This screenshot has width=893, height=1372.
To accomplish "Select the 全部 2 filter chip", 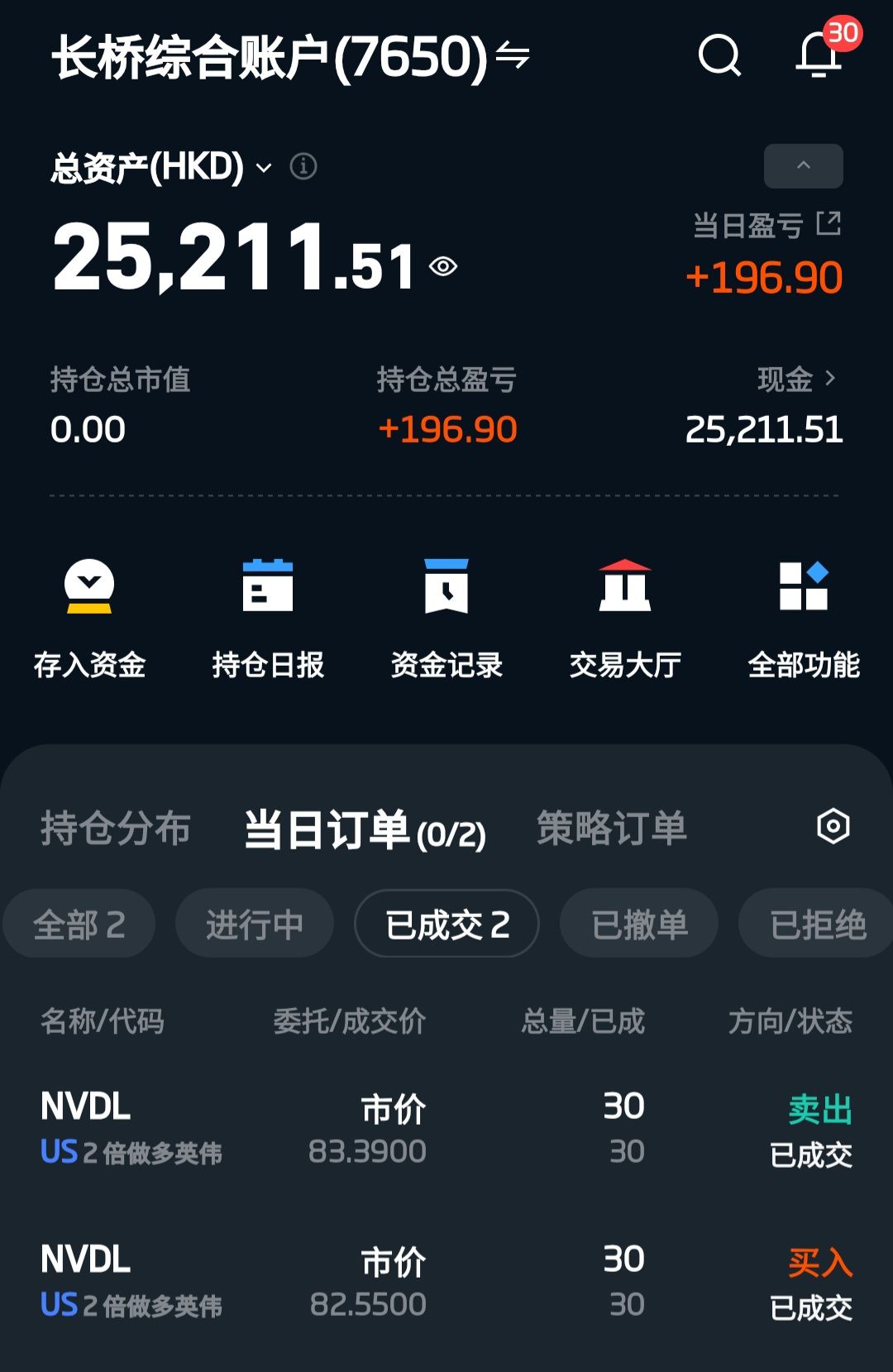I will click(79, 924).
